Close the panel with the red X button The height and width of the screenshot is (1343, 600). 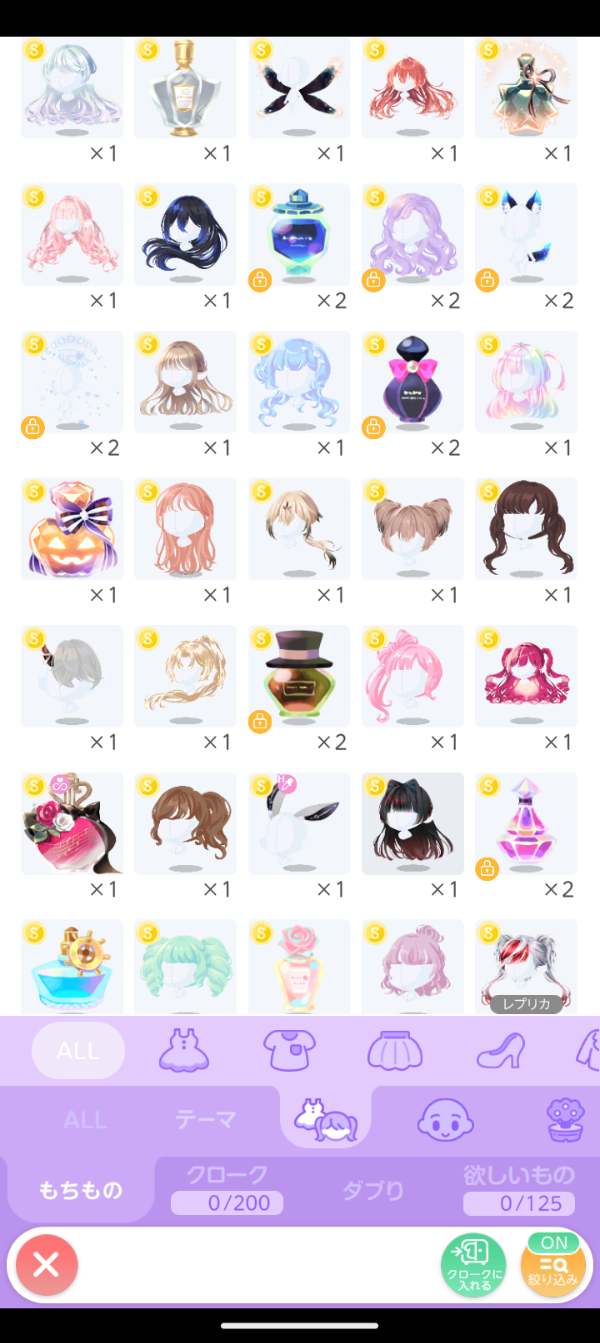(x=46, y=1265)
